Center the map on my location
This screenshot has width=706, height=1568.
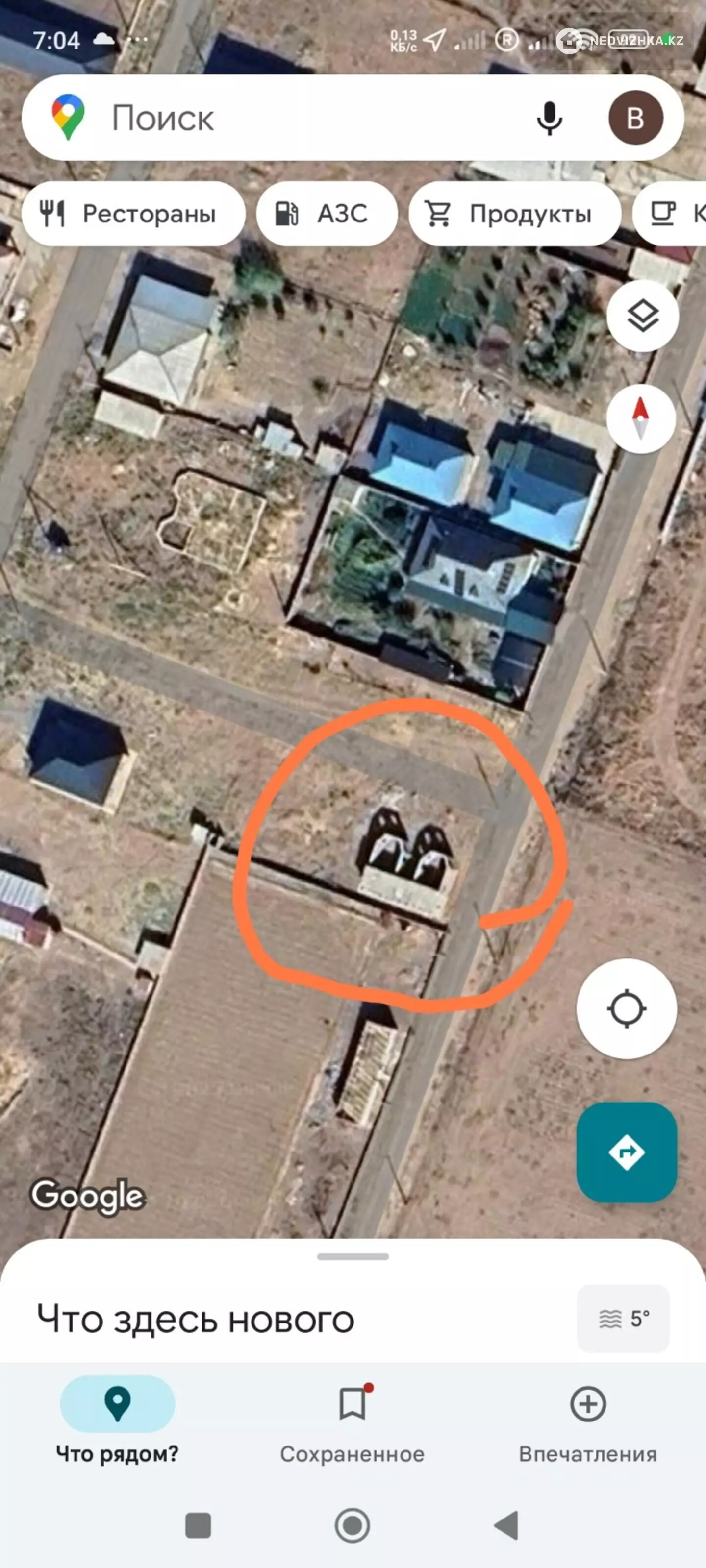[x=626, y=1008]
